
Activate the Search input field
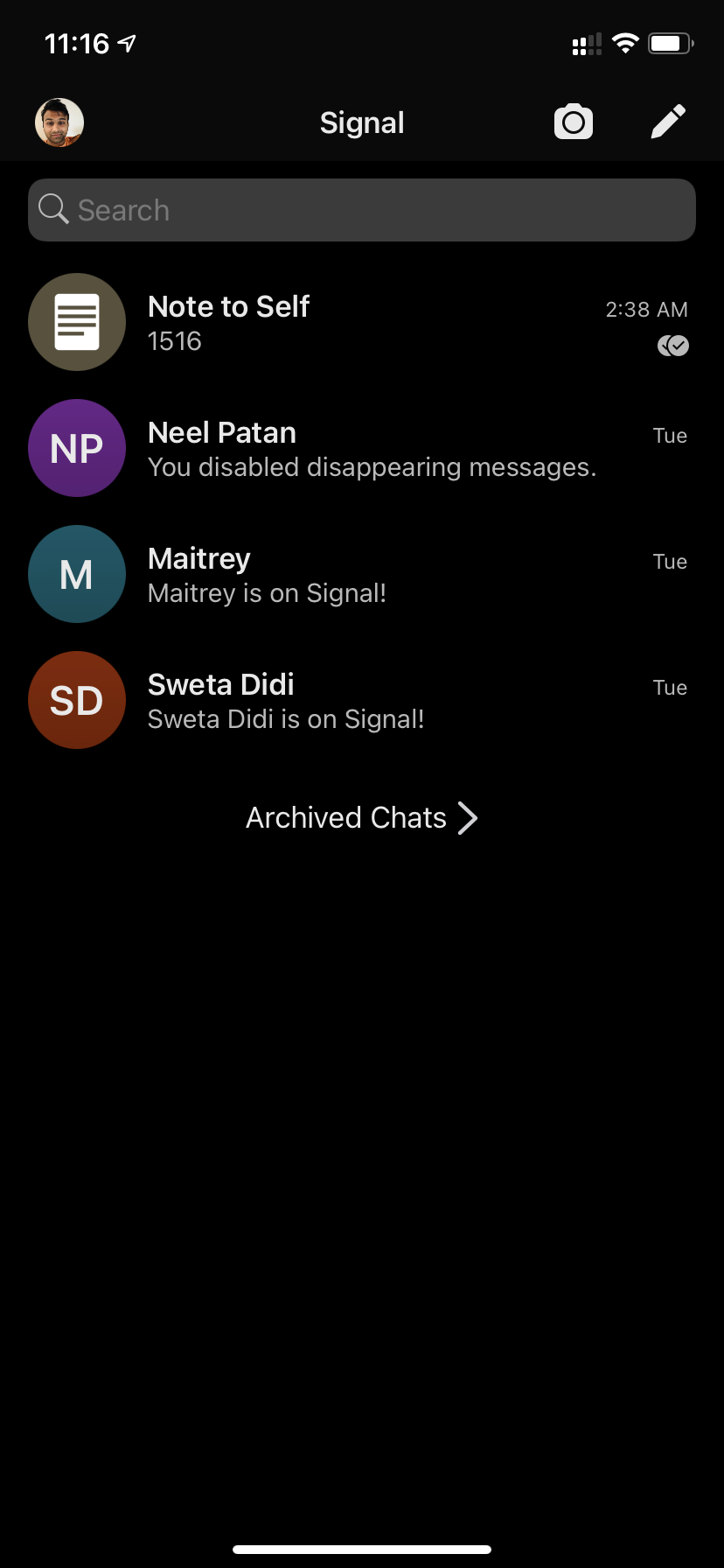pos(362,209)
